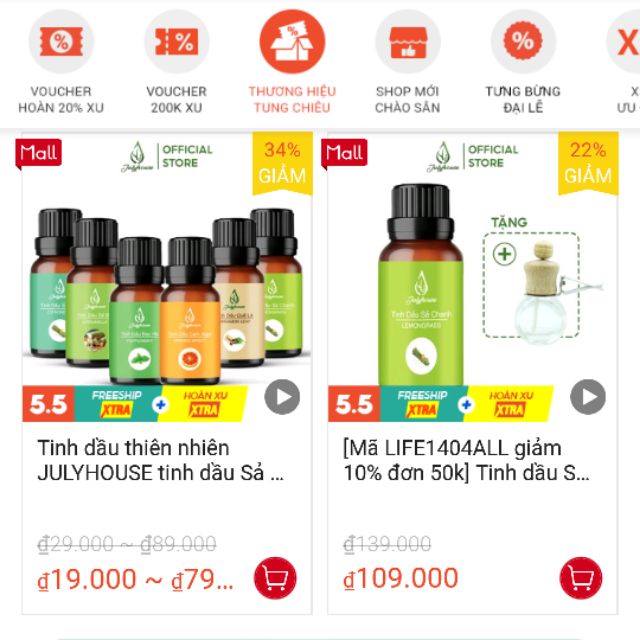Open Shop Mới Chào Sàn section
The height and width of the screenshot is (640, 640).
(x=407, y=43)
